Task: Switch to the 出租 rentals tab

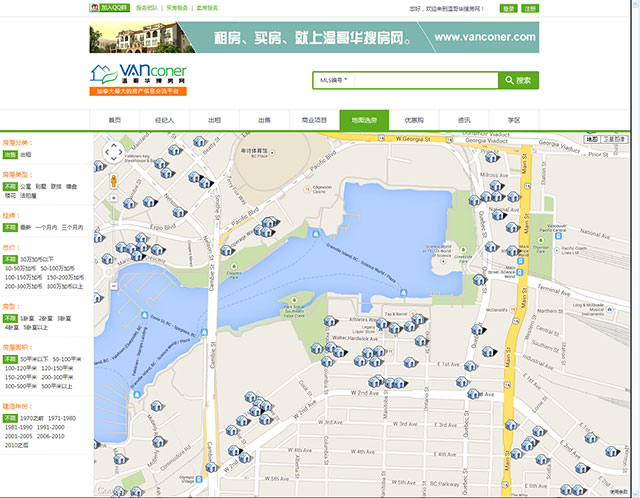Action: [214, 119]
